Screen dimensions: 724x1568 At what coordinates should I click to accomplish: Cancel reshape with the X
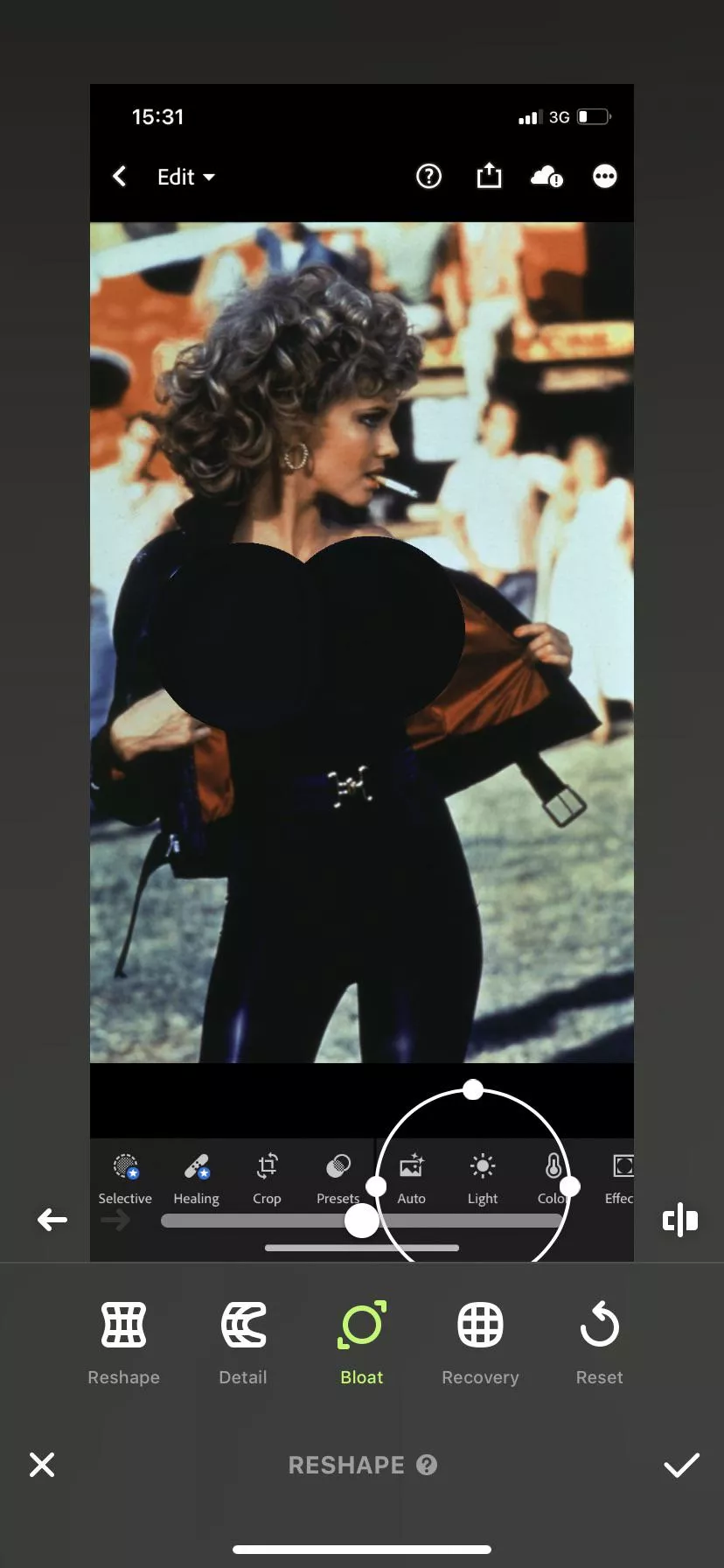click(x=42, y=1465)
